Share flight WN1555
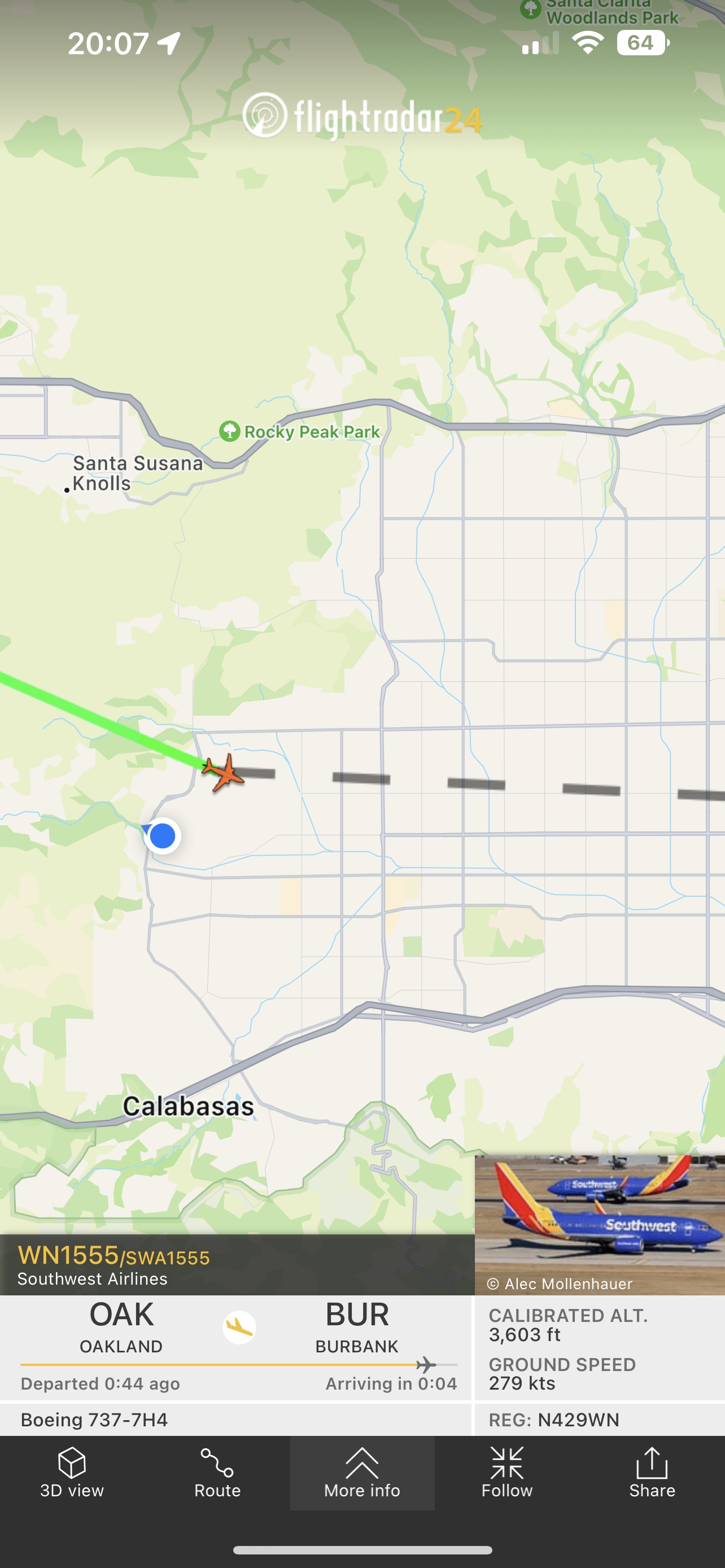This screenshot has width=725, height=1568. tap(652, 1473)
